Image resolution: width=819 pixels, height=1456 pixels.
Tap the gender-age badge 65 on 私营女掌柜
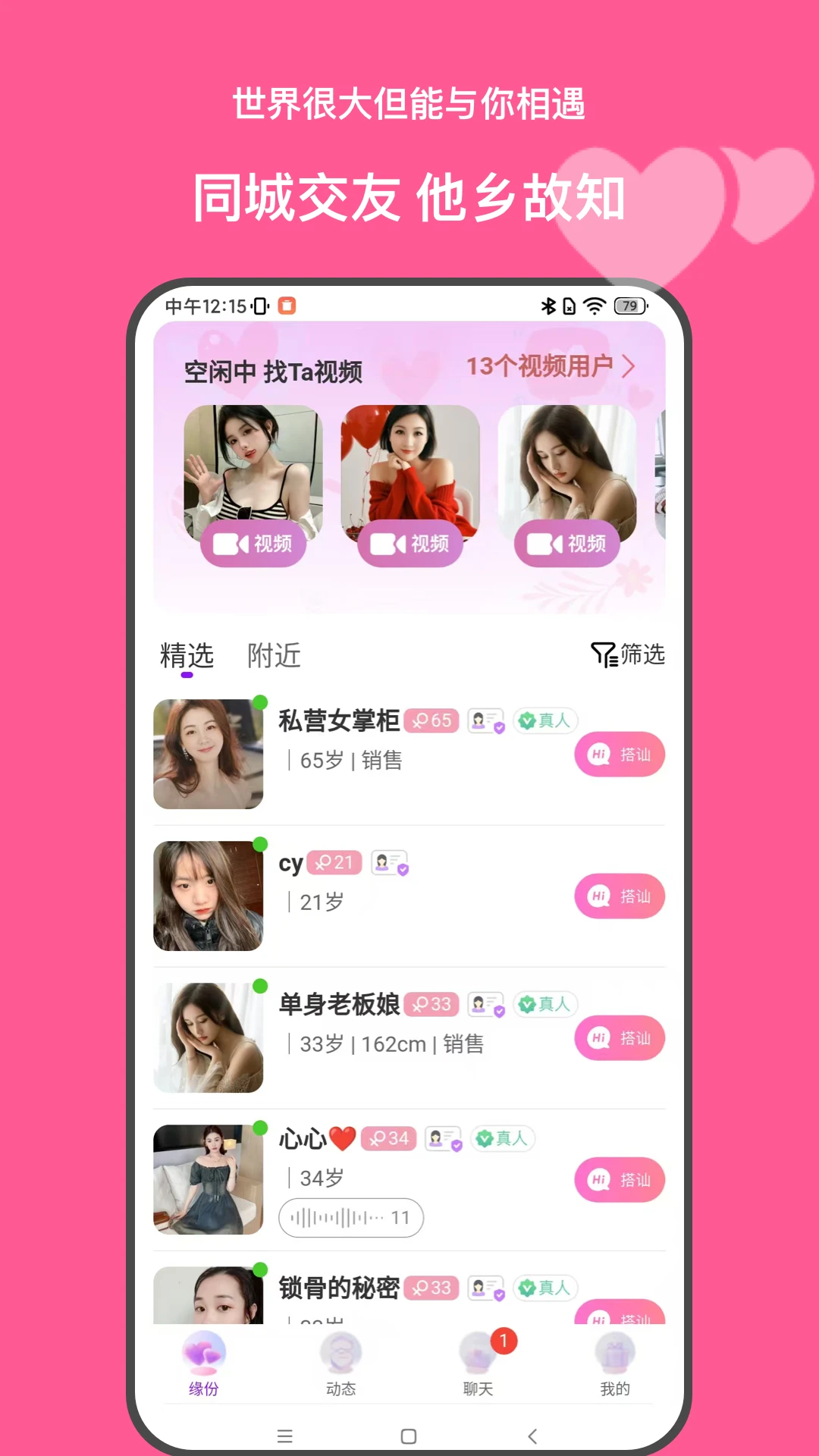click(x=430, y=720)
